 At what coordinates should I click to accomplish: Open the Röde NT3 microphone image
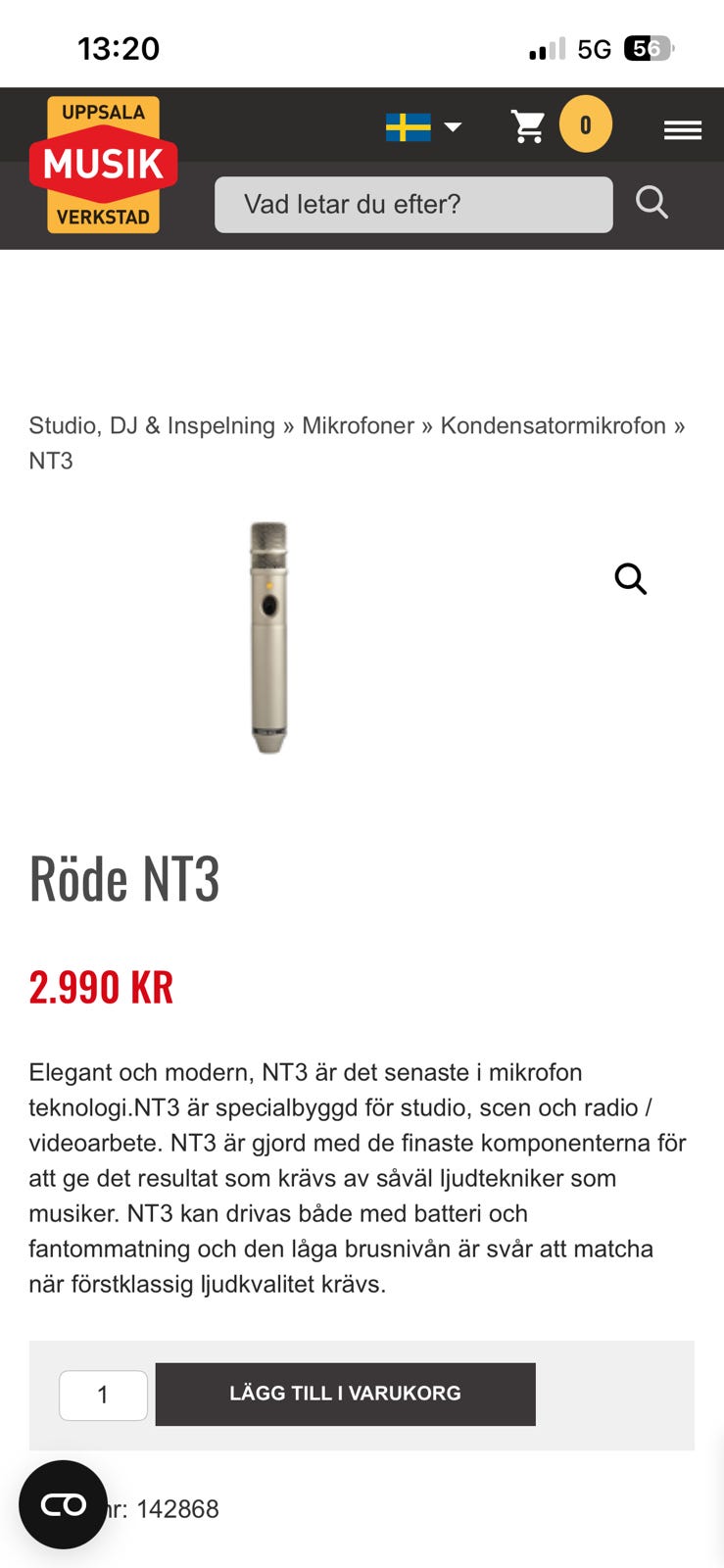(269, 637)
